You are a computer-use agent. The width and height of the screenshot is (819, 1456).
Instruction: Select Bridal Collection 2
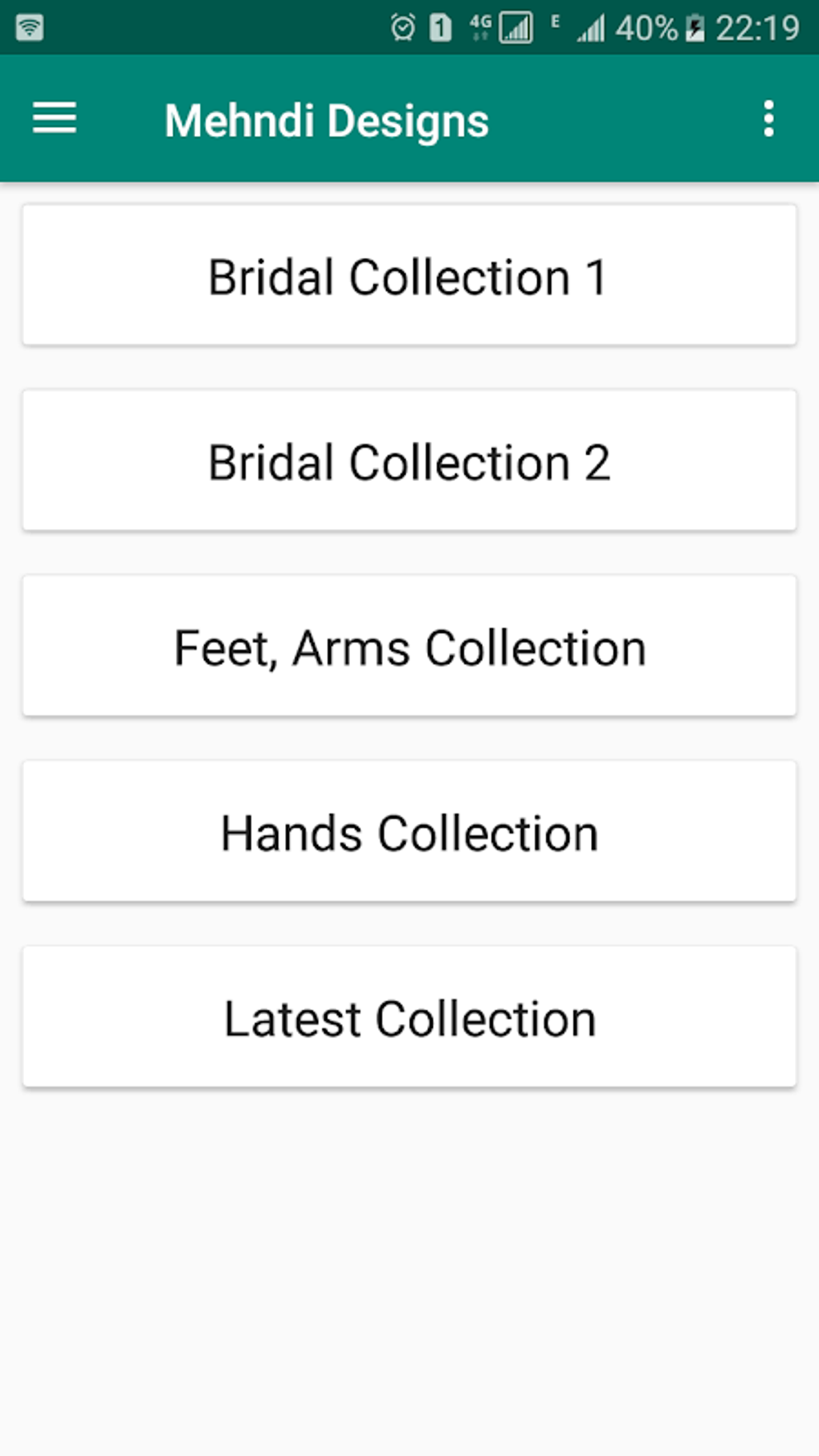(x=409, y=461)
